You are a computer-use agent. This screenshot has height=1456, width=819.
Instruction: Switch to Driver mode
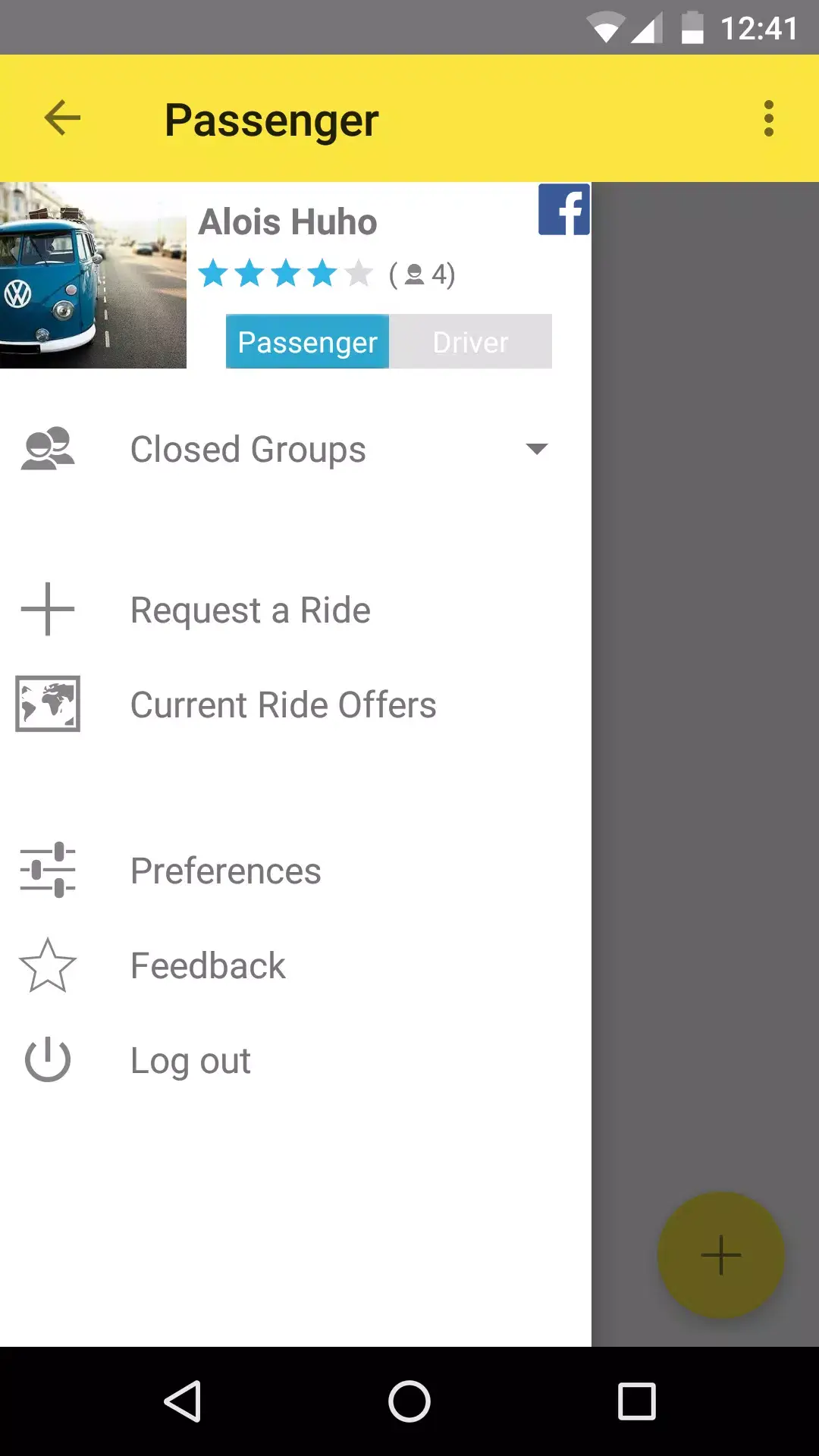point(470,341)
